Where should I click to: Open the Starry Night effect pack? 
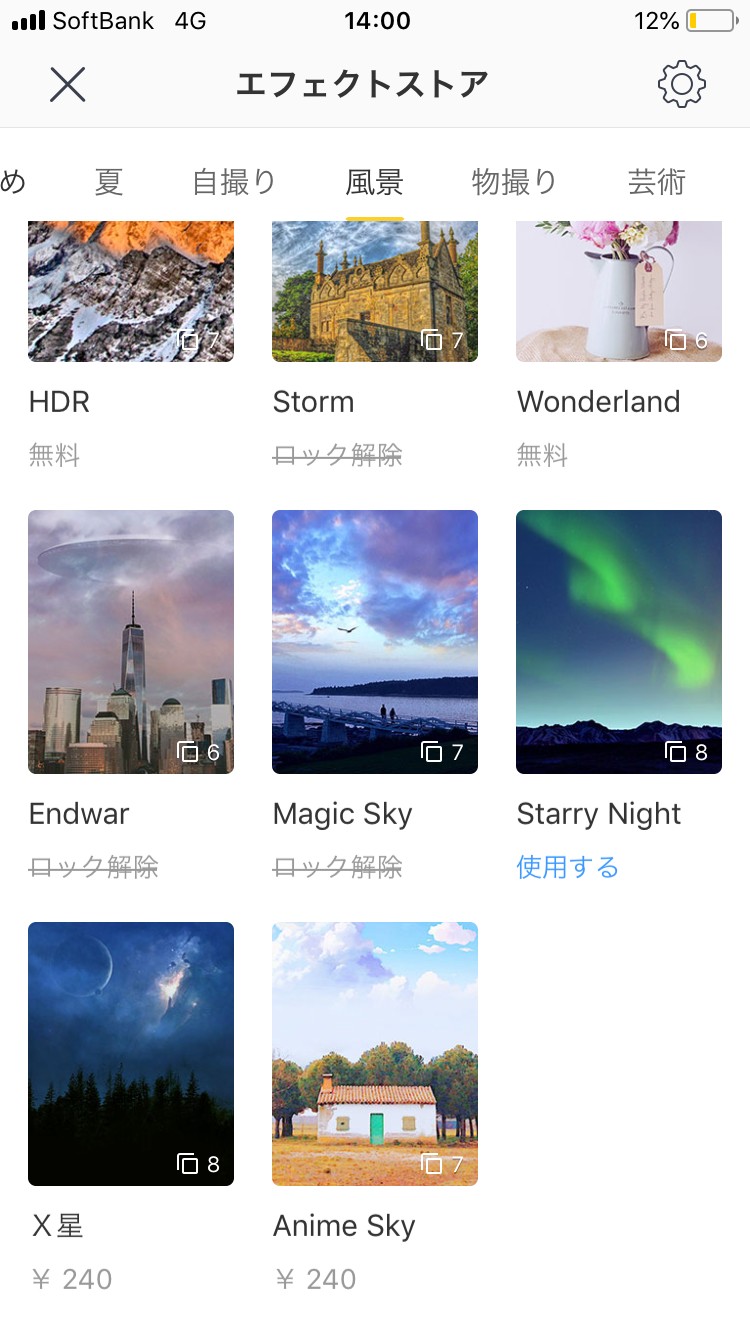point(619,642)
